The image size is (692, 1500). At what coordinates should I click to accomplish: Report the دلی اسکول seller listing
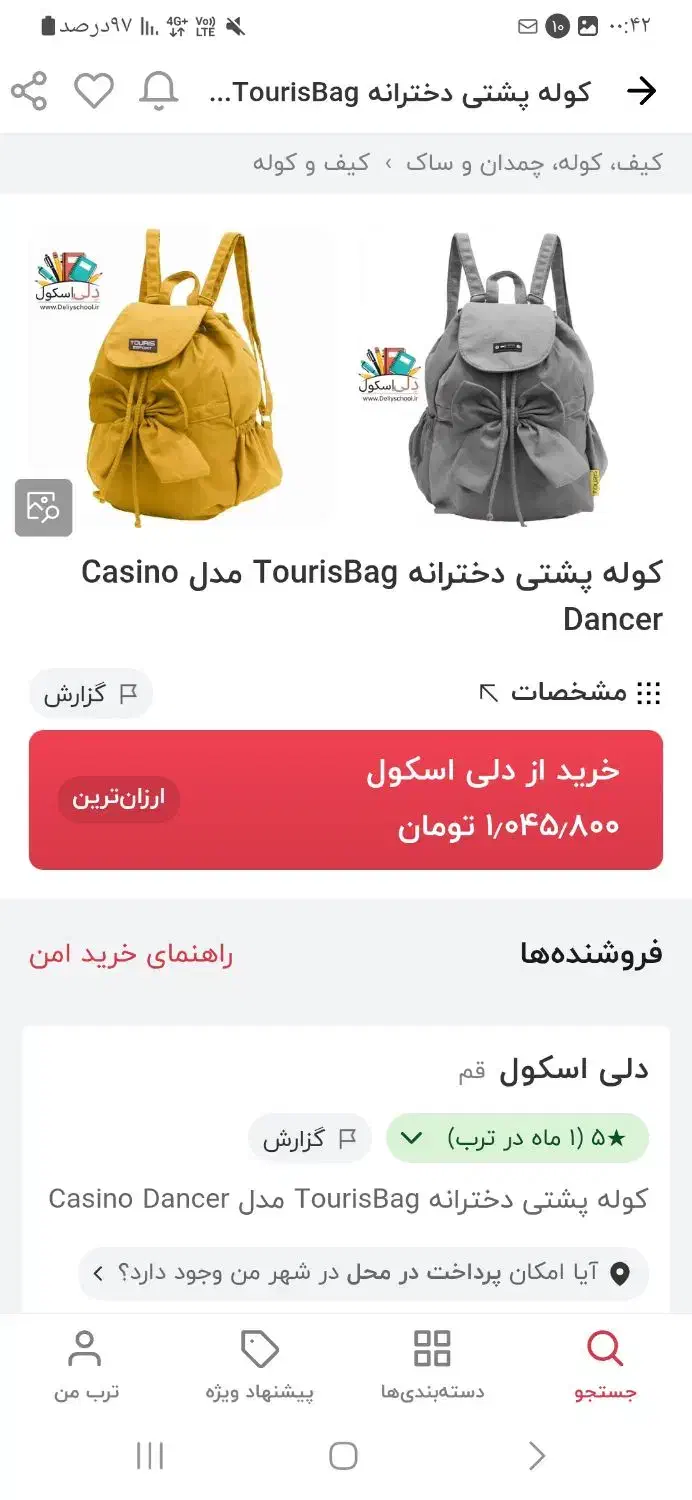[309, 1138]
